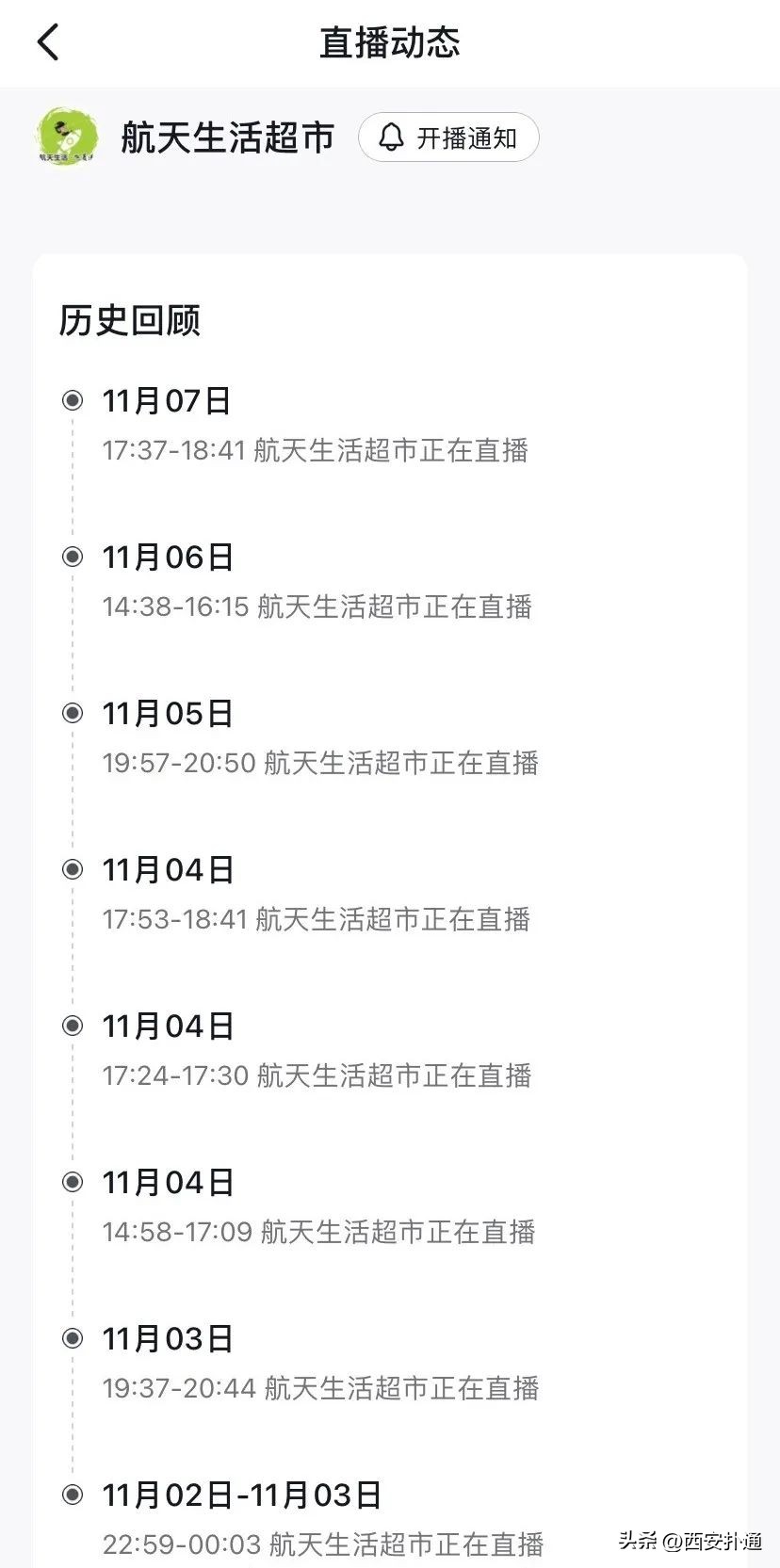Select the timeline dot beside 11月02日-11月03日

click(73, 1494)
